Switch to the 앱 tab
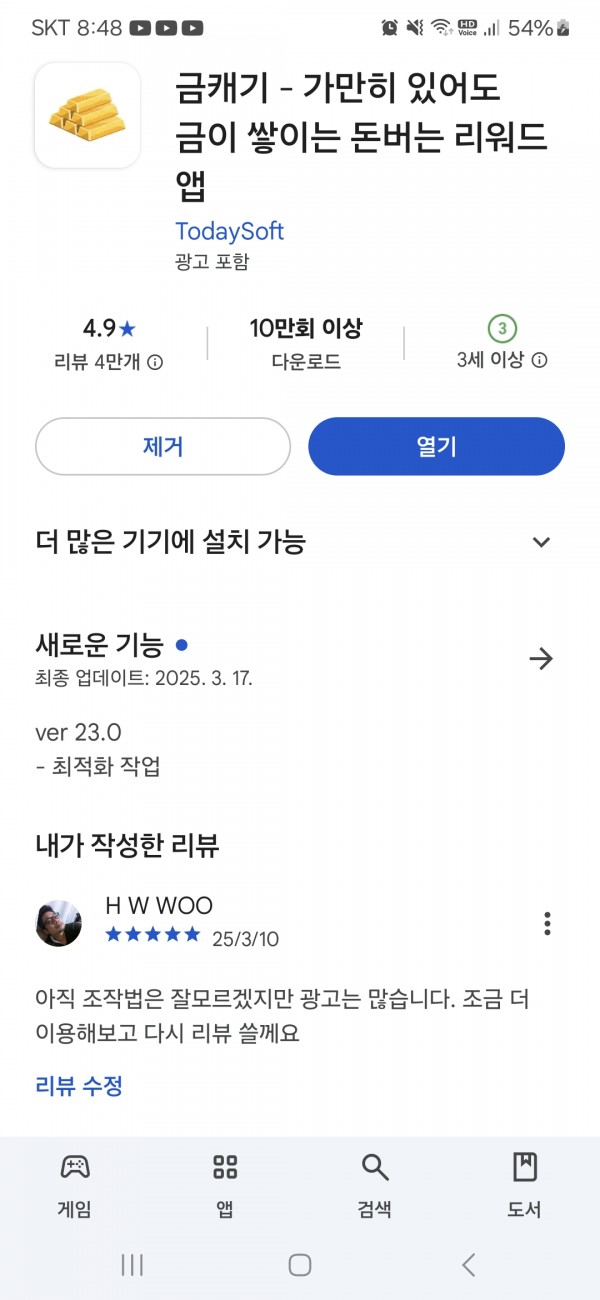This screenshot has height=1300, width=600. [225, 1185]
